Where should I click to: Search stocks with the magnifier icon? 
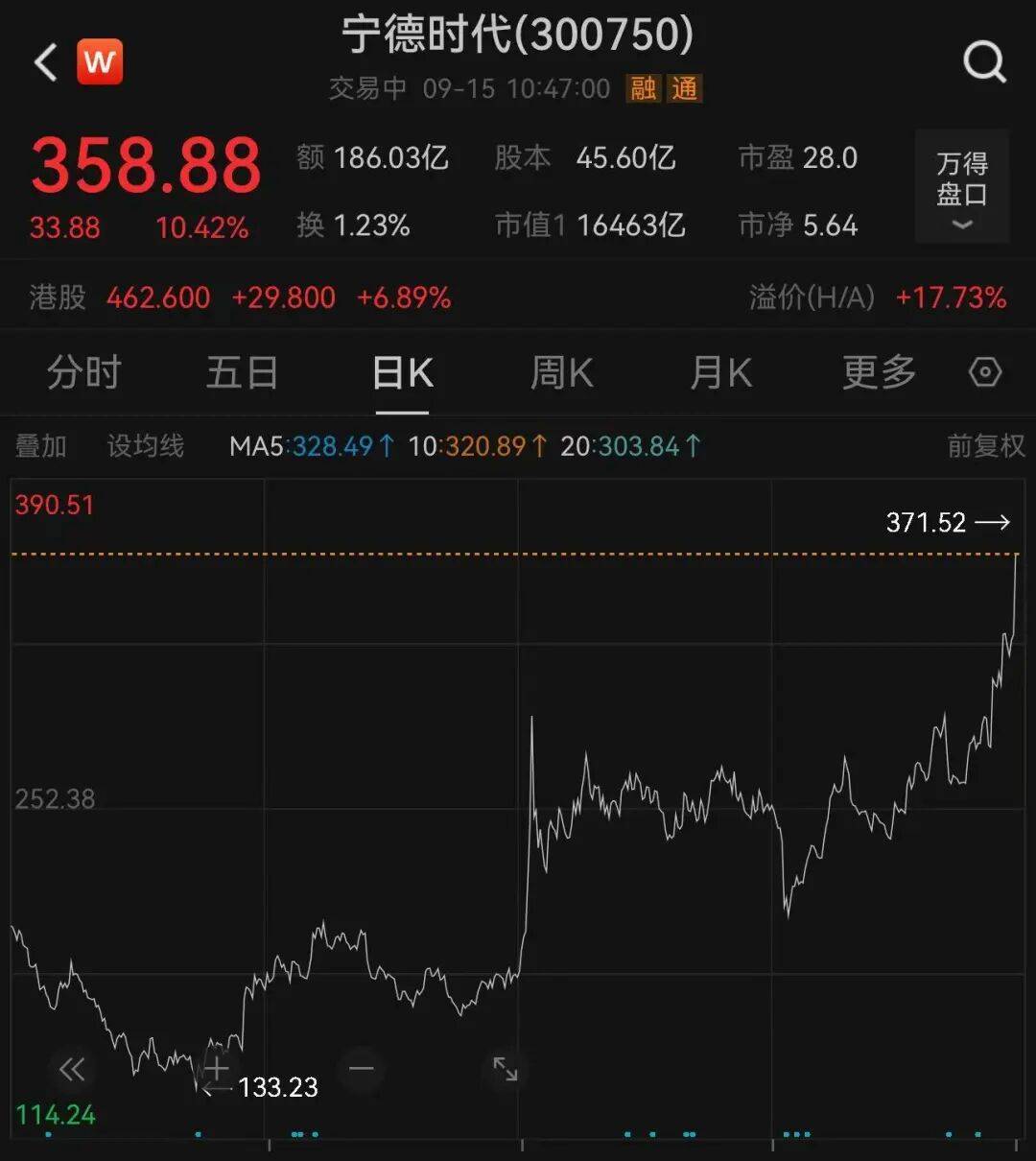(x=983, y=63)
